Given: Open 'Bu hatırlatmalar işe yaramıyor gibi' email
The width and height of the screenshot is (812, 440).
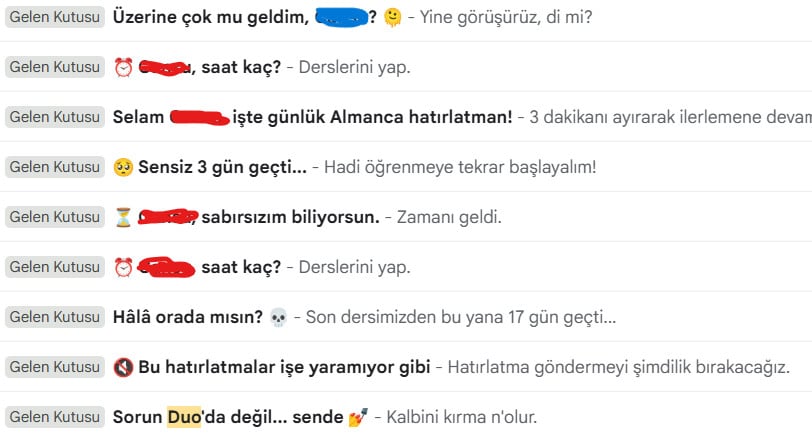Looking at the screenshot, I should (284, 367).
